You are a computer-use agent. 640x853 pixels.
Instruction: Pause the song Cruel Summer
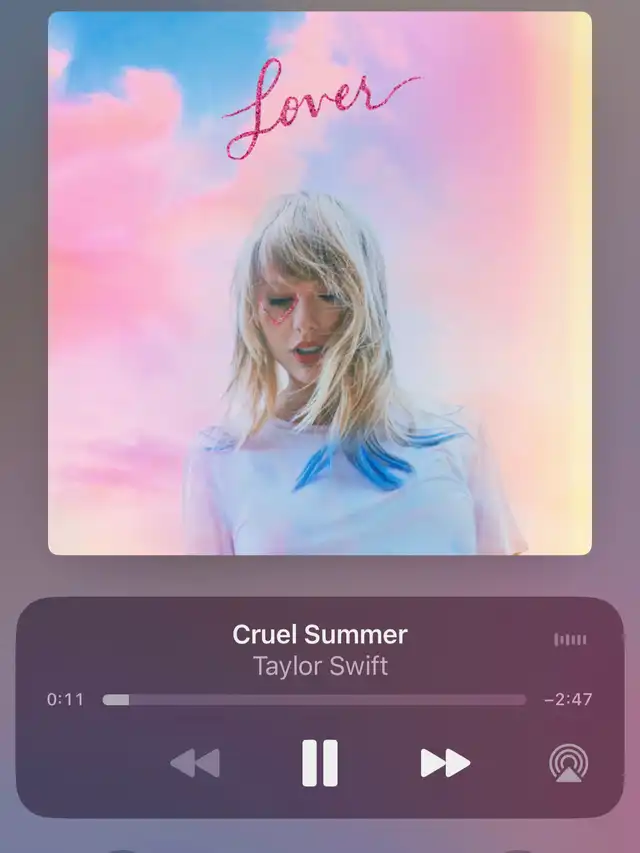click(320, 763)
